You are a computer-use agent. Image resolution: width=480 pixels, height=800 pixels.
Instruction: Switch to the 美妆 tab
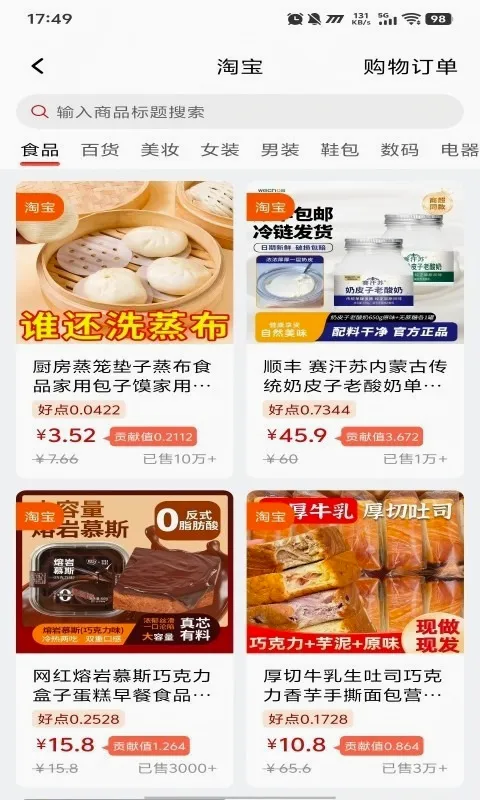pos(160,150)
